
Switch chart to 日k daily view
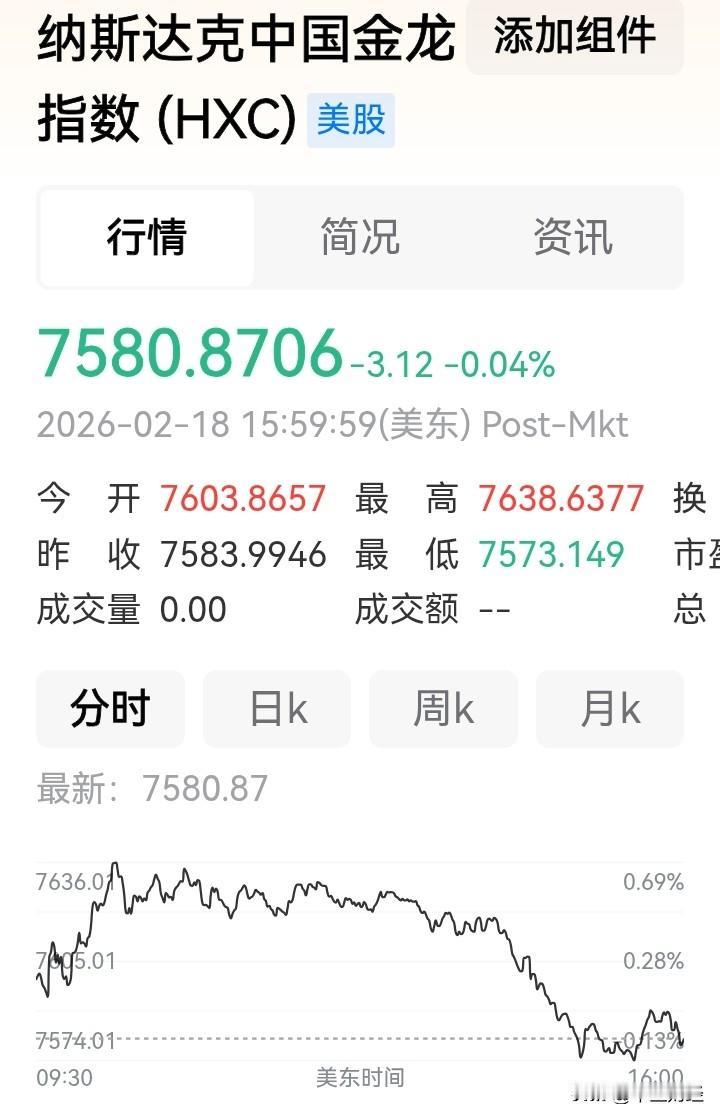[x=276, y=708]
